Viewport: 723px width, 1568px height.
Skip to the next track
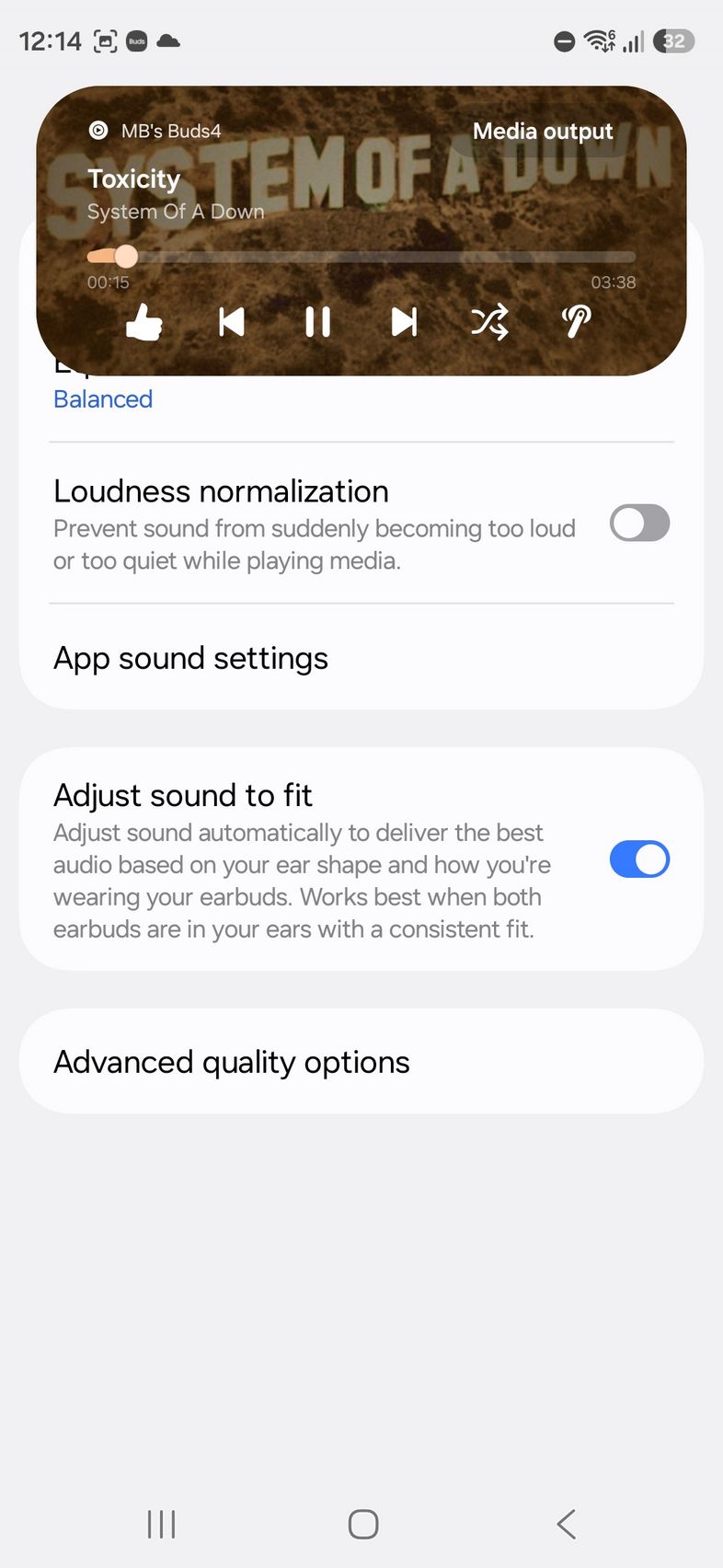[x=404, y=322]
